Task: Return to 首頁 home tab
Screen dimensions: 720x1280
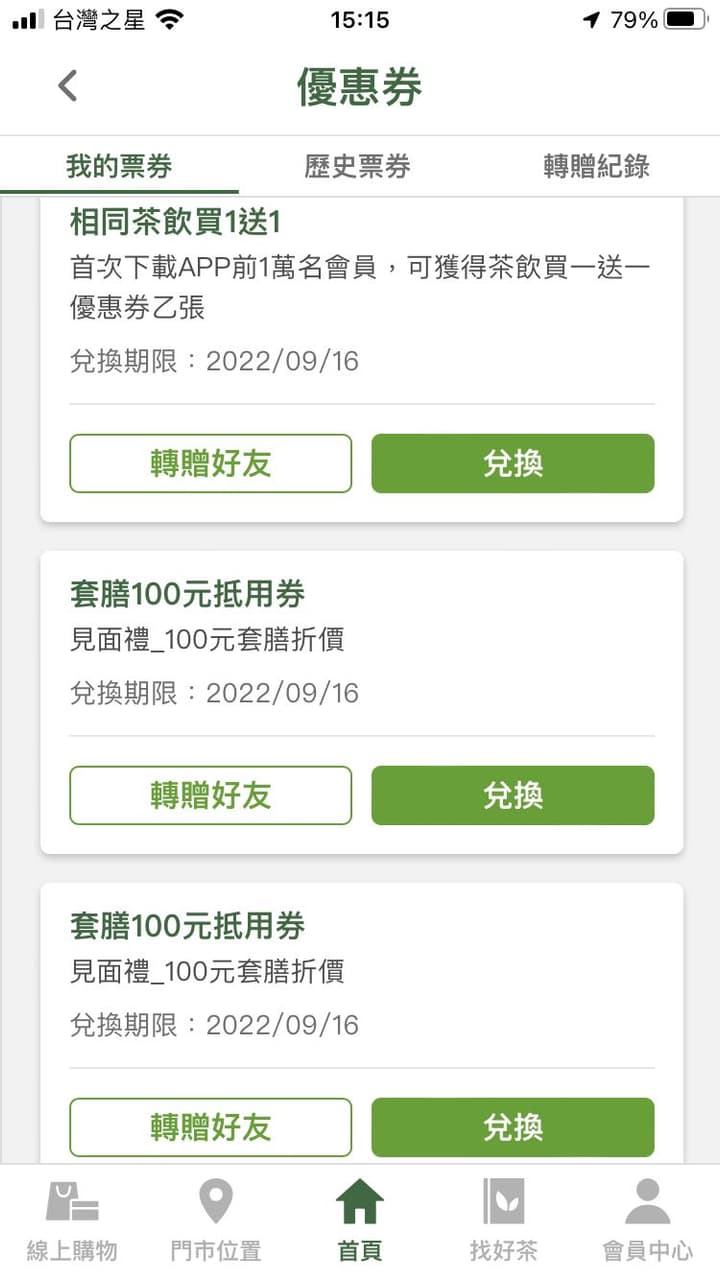Action: 360,1221
